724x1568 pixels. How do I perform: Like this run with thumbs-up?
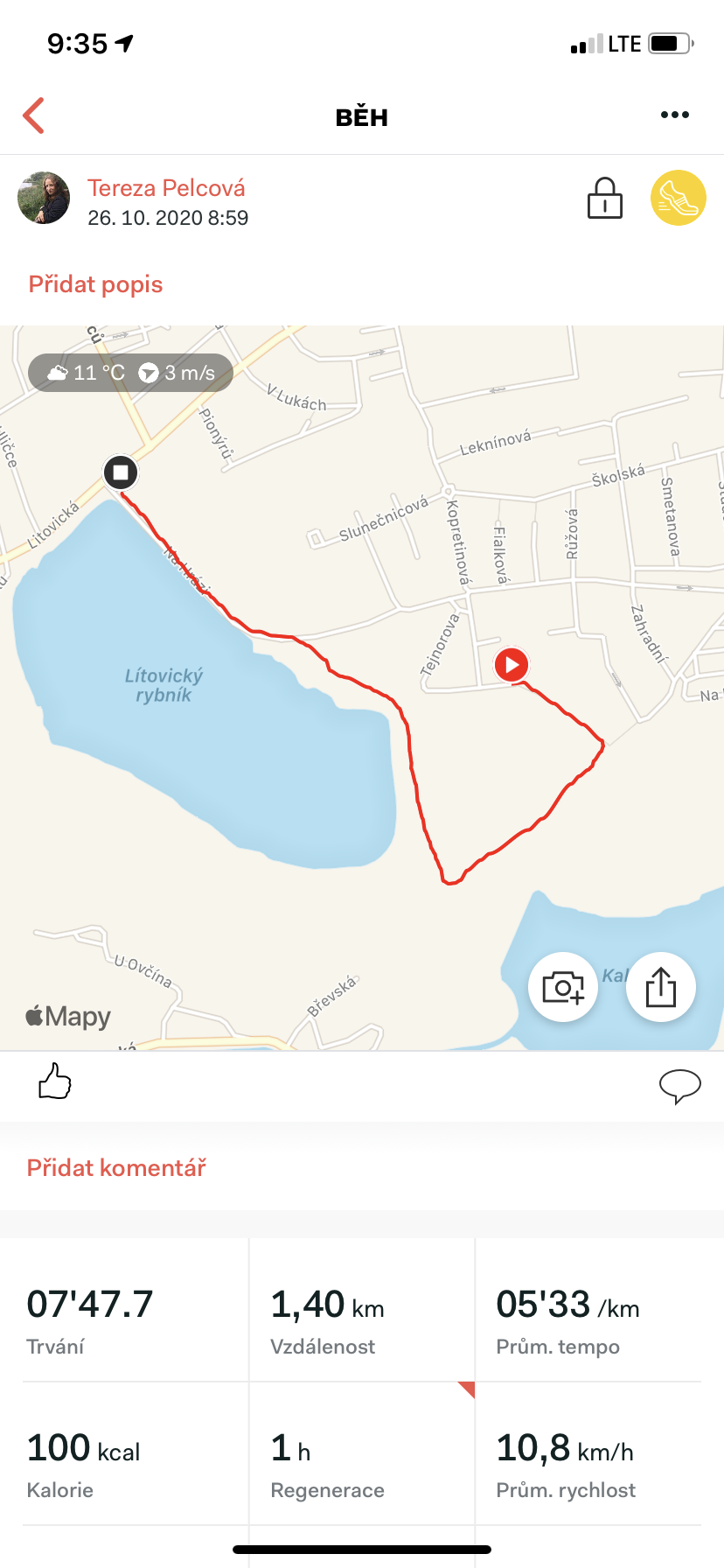coord(54,1081)
